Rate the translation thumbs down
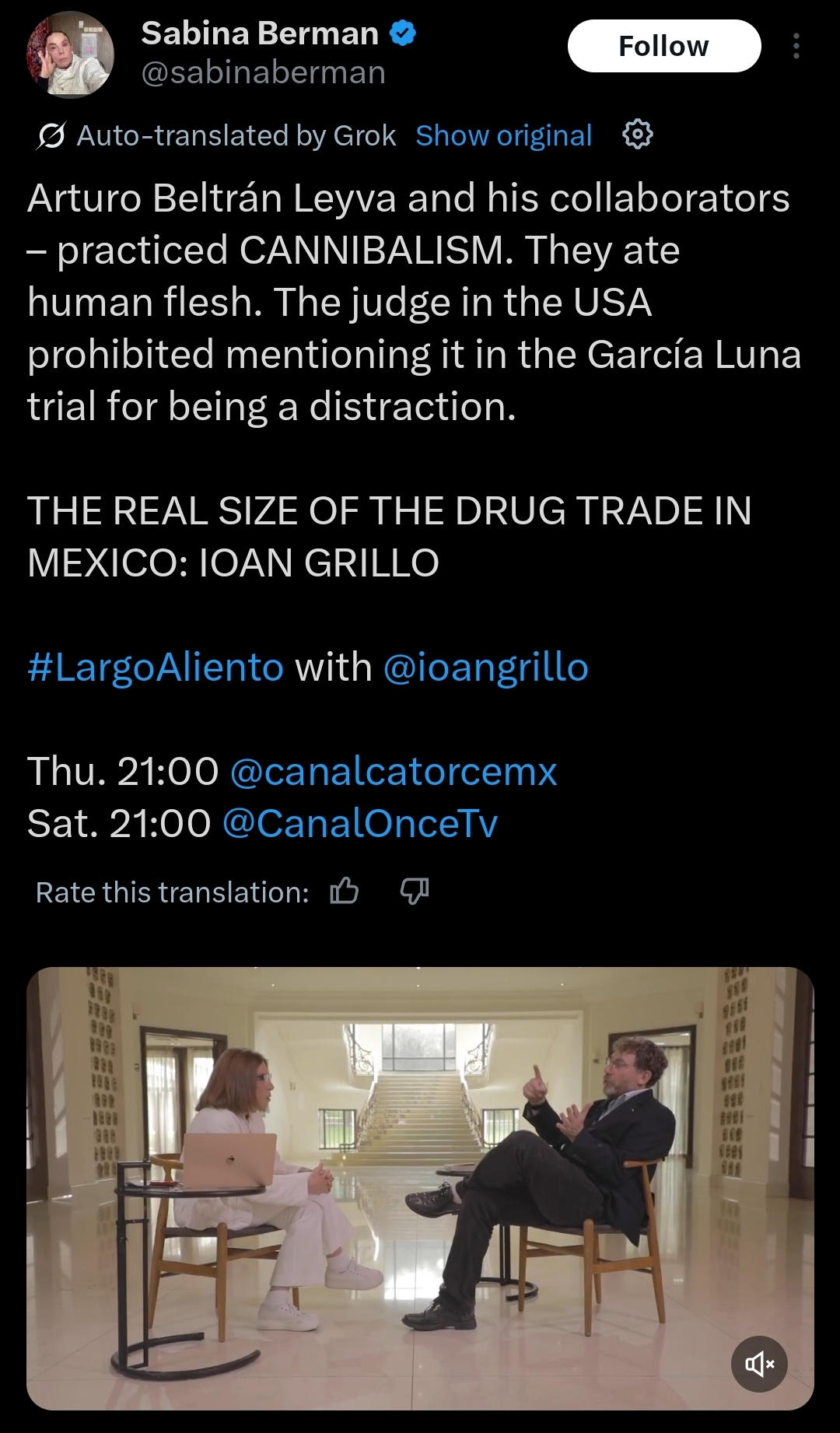This screenshot has width=840, height=1433. [415, 891]
